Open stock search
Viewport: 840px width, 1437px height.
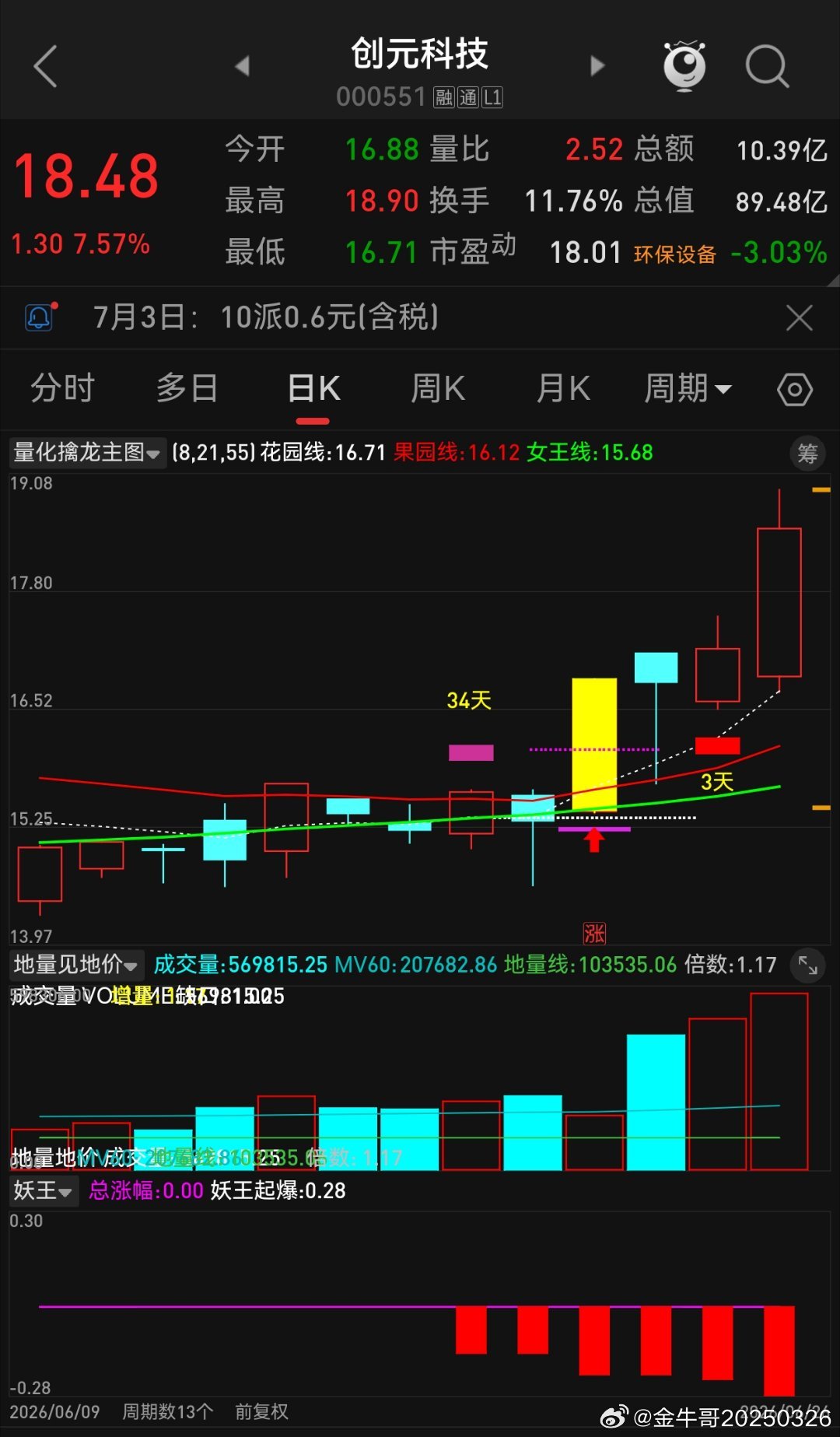pos(767,66)
